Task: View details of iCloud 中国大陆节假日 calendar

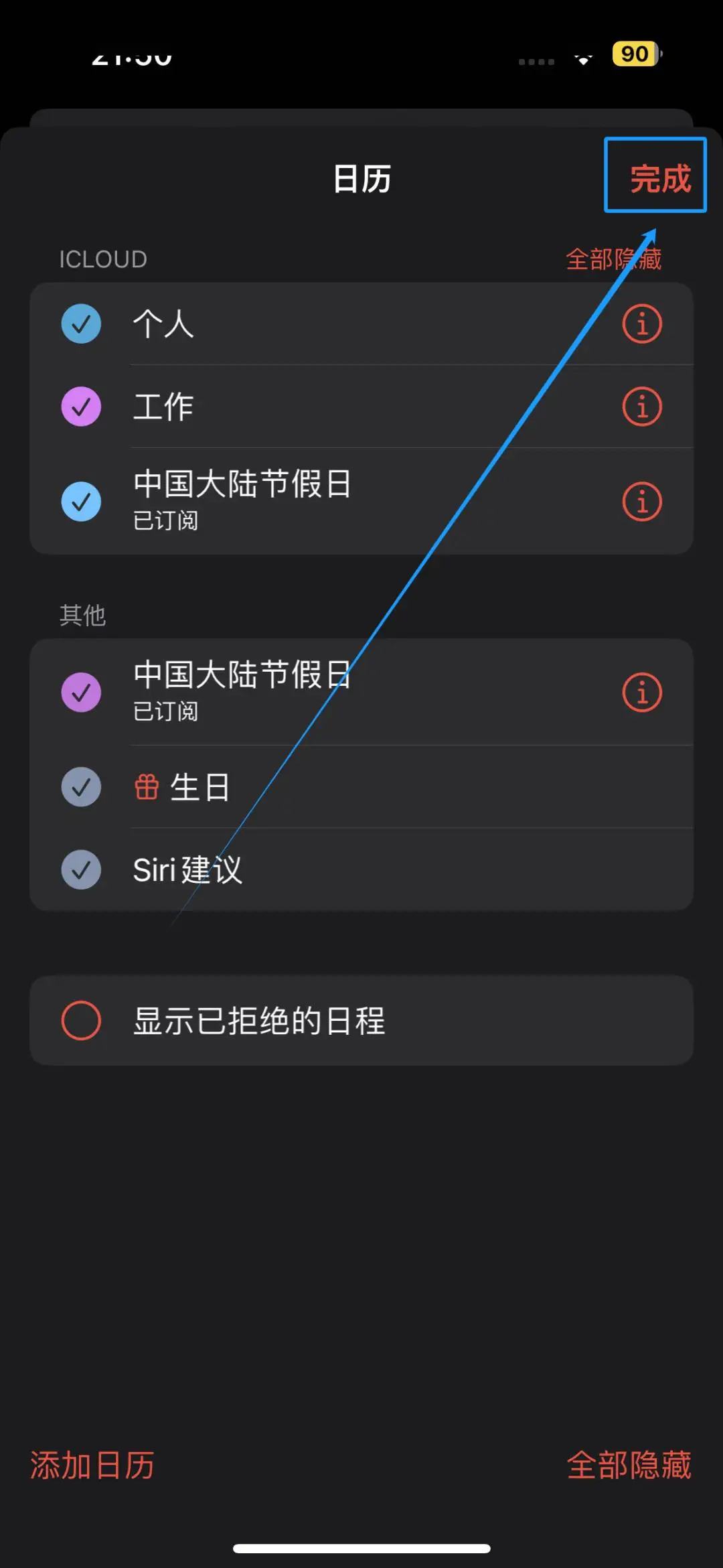Action: pyautogui.click(x=641, y=502)
